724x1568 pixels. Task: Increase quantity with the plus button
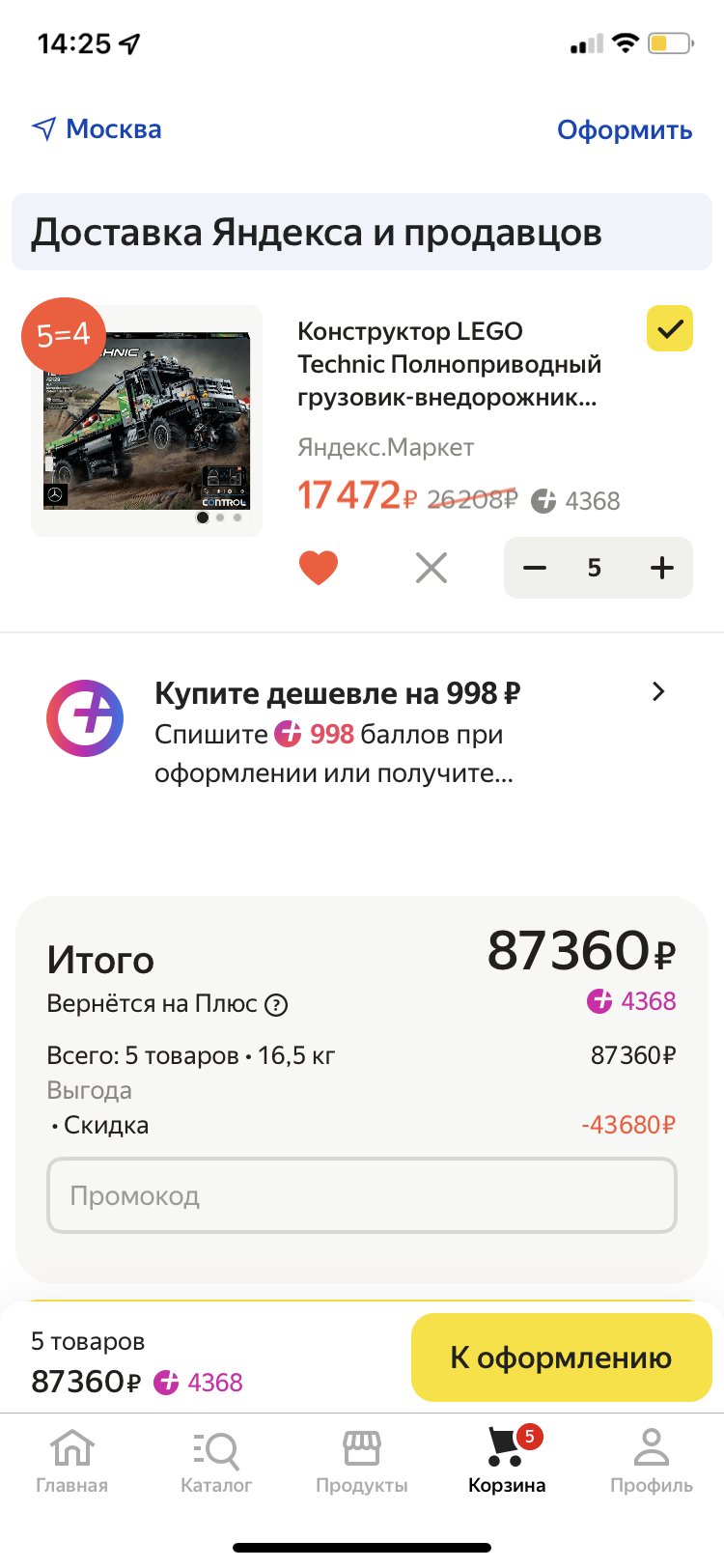[x=662, y=568]
